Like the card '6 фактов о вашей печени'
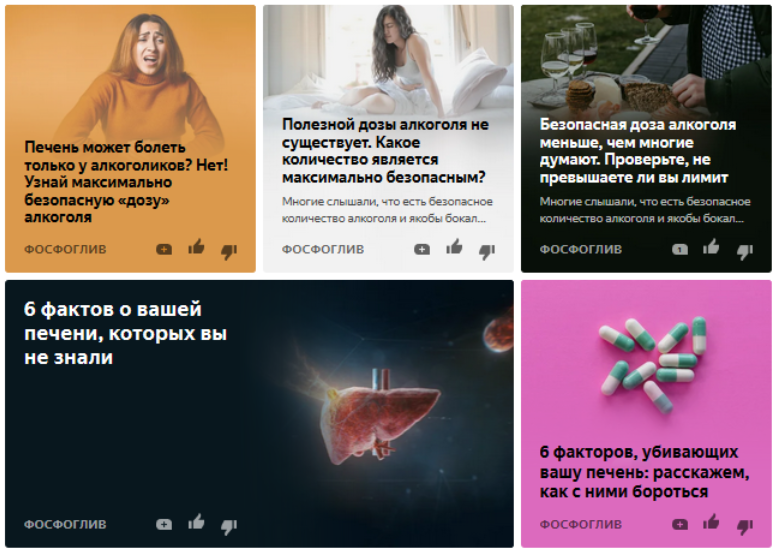Viewport: 777px width, 553px height. pyautogui.click(x=196, y=522)
